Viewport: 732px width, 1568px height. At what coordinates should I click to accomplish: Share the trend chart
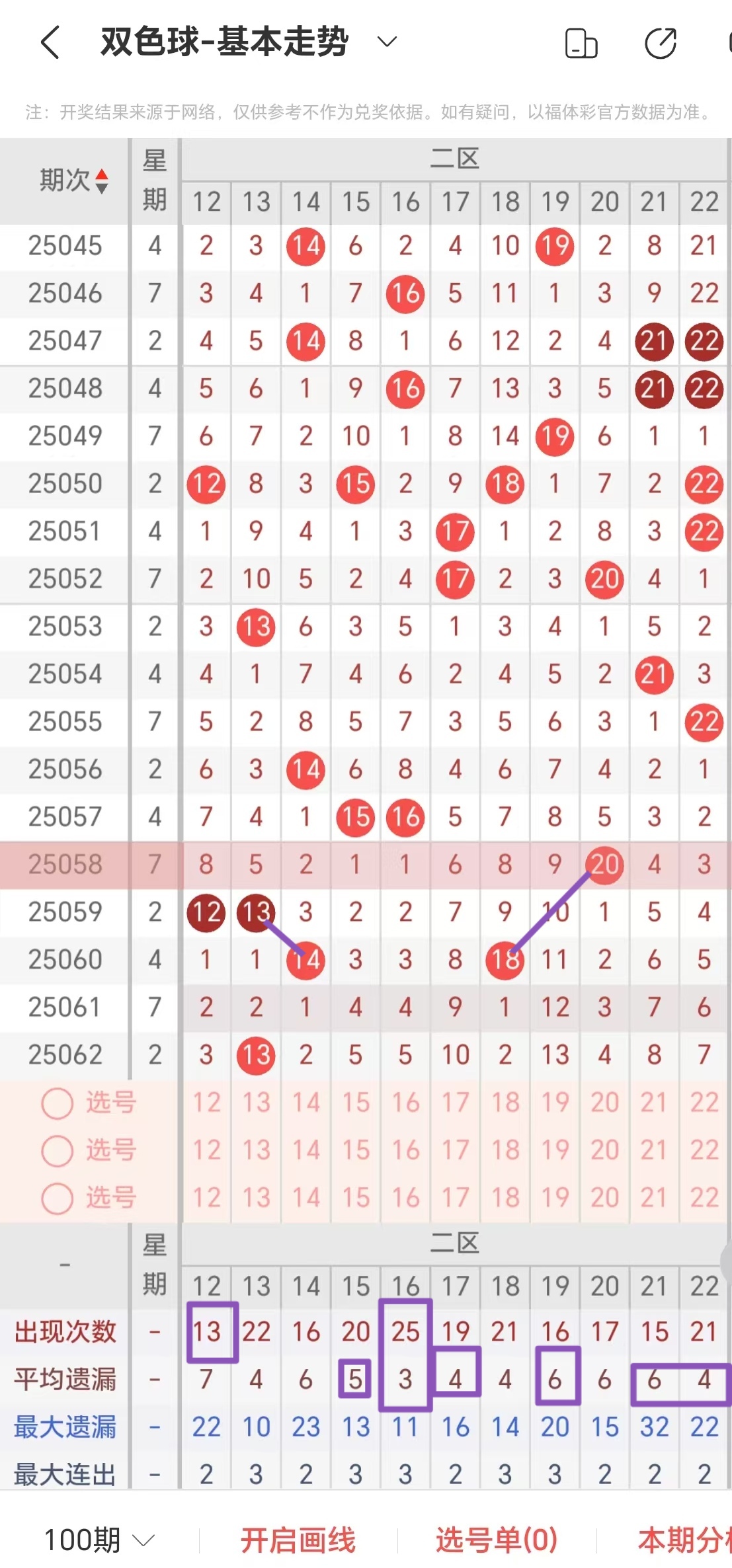click(x=660, y=44)
